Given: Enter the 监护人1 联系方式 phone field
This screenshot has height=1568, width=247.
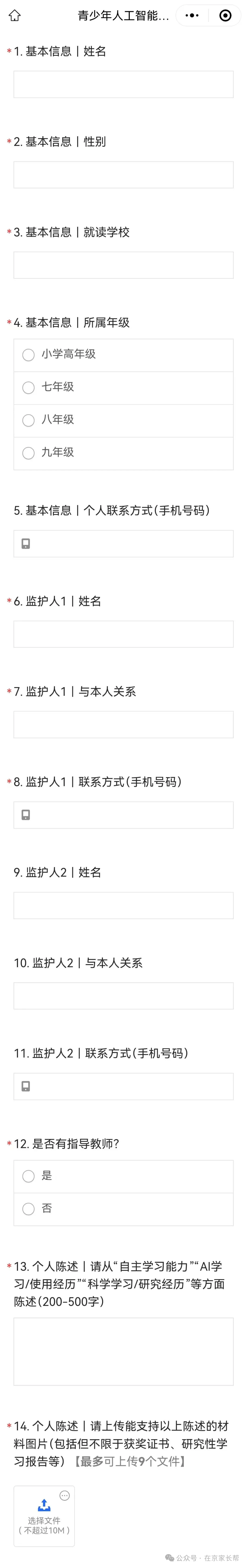Looking at the screenshot, I should (123, 815).
